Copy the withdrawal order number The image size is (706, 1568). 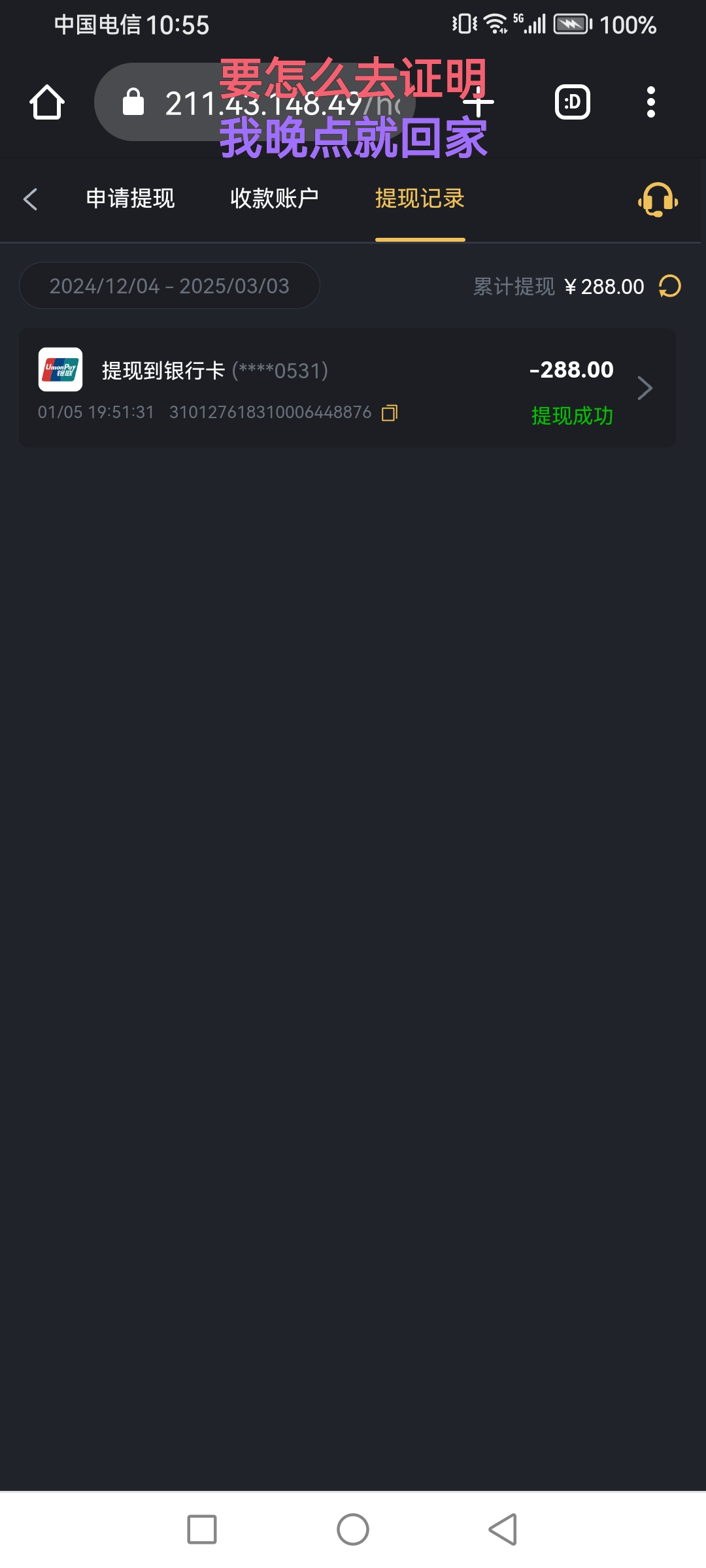click(x=390, y=413)
